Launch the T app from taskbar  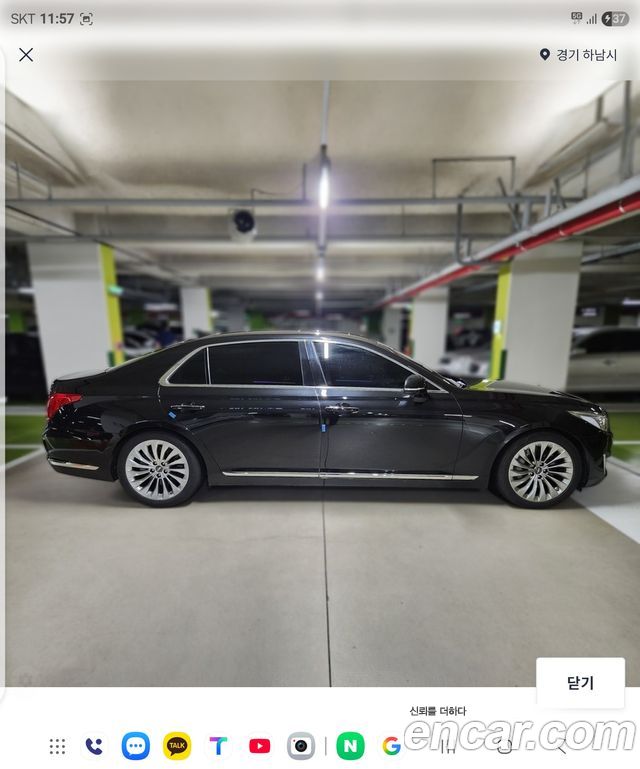click(x=218, y=746)
